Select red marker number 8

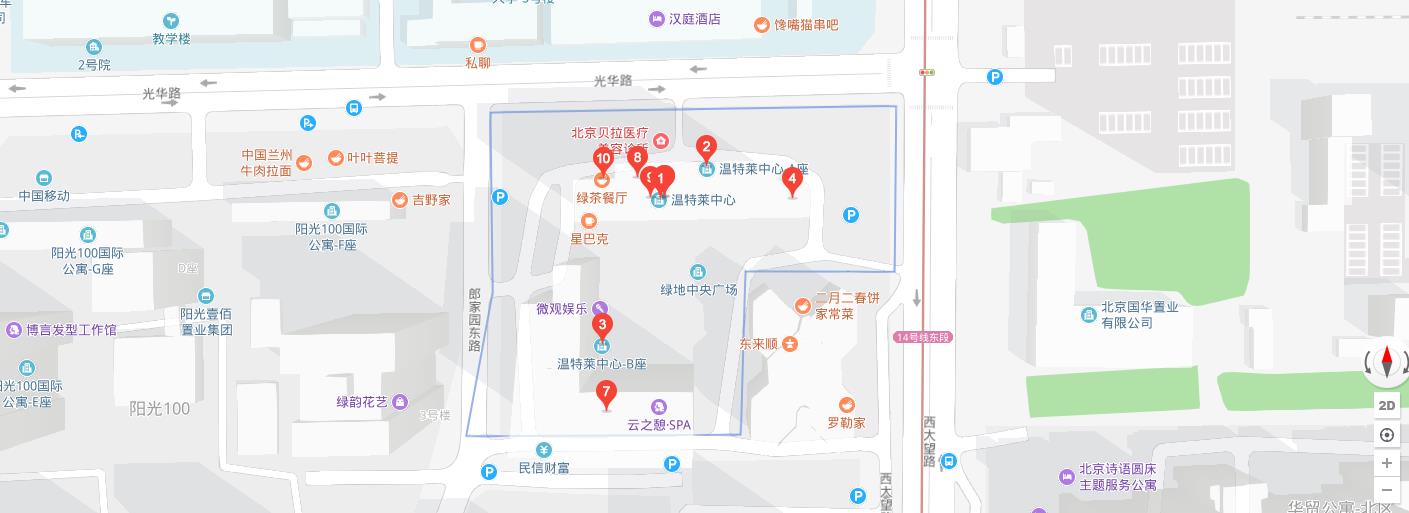click(637, 156)
